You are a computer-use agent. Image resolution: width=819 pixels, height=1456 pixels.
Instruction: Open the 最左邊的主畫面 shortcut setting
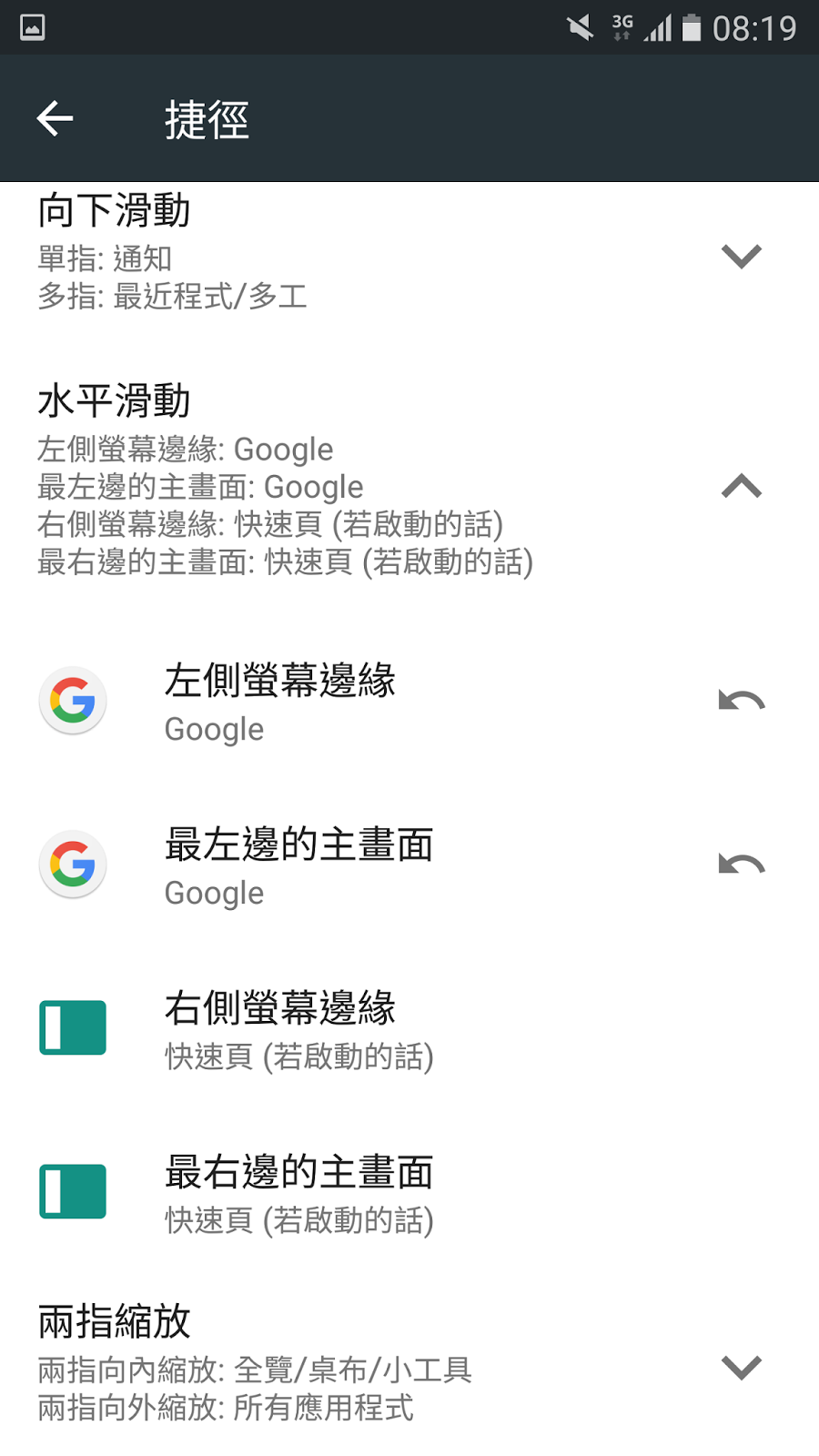(x=364, y=864)
